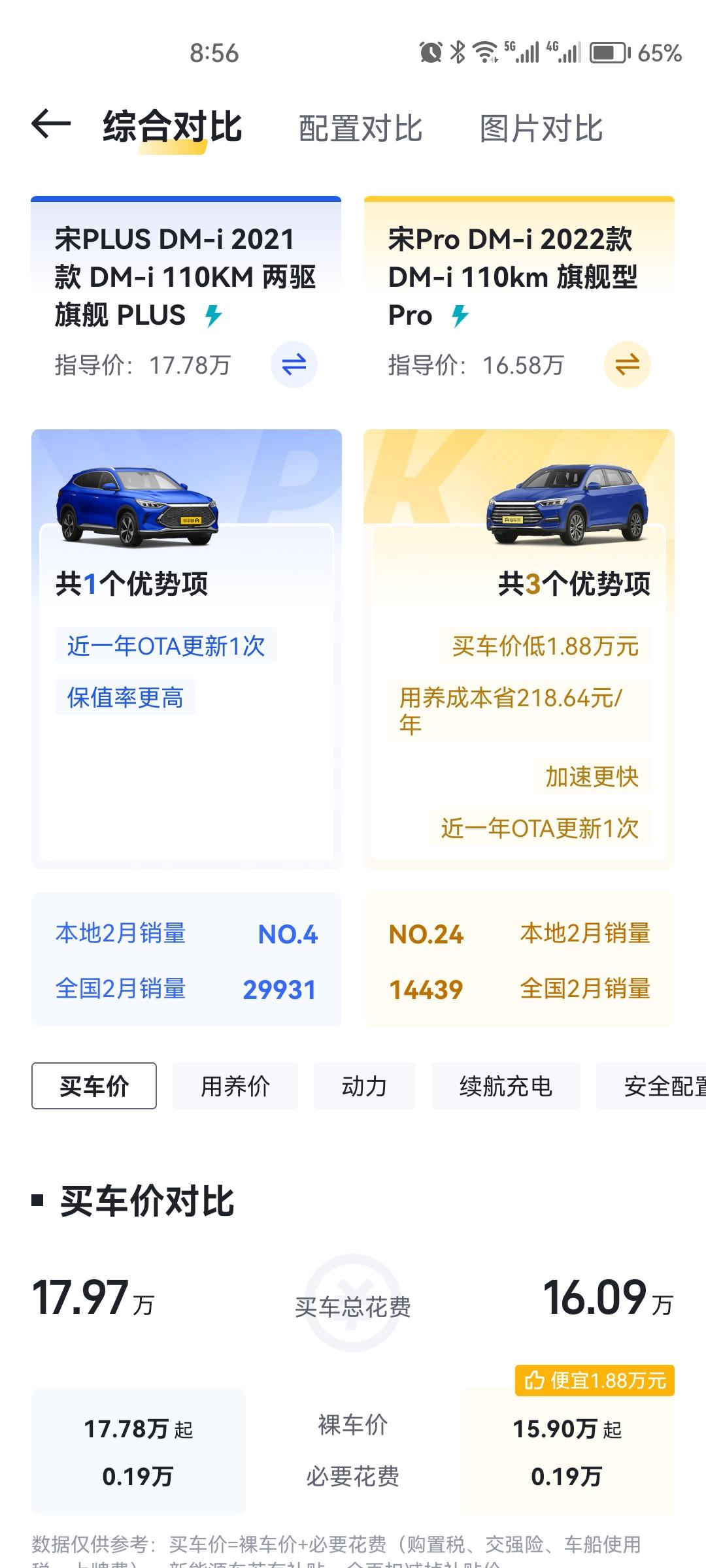The height and width of the screenshot is (1568, 706).
Task: Jump to the 续航充电 section
Action: coord(505,1086)
